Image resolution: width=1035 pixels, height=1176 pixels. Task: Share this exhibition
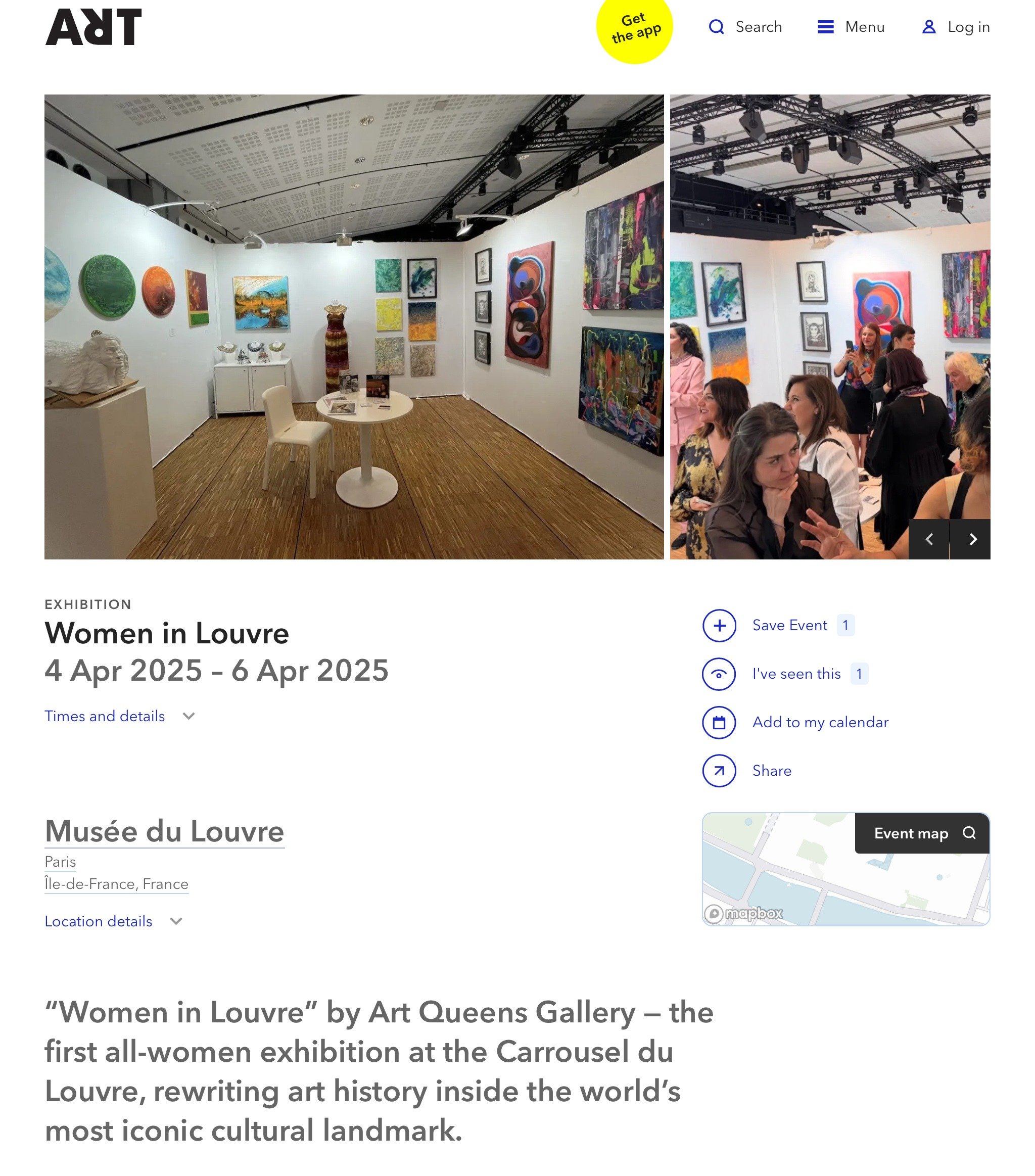coord(771,770)
